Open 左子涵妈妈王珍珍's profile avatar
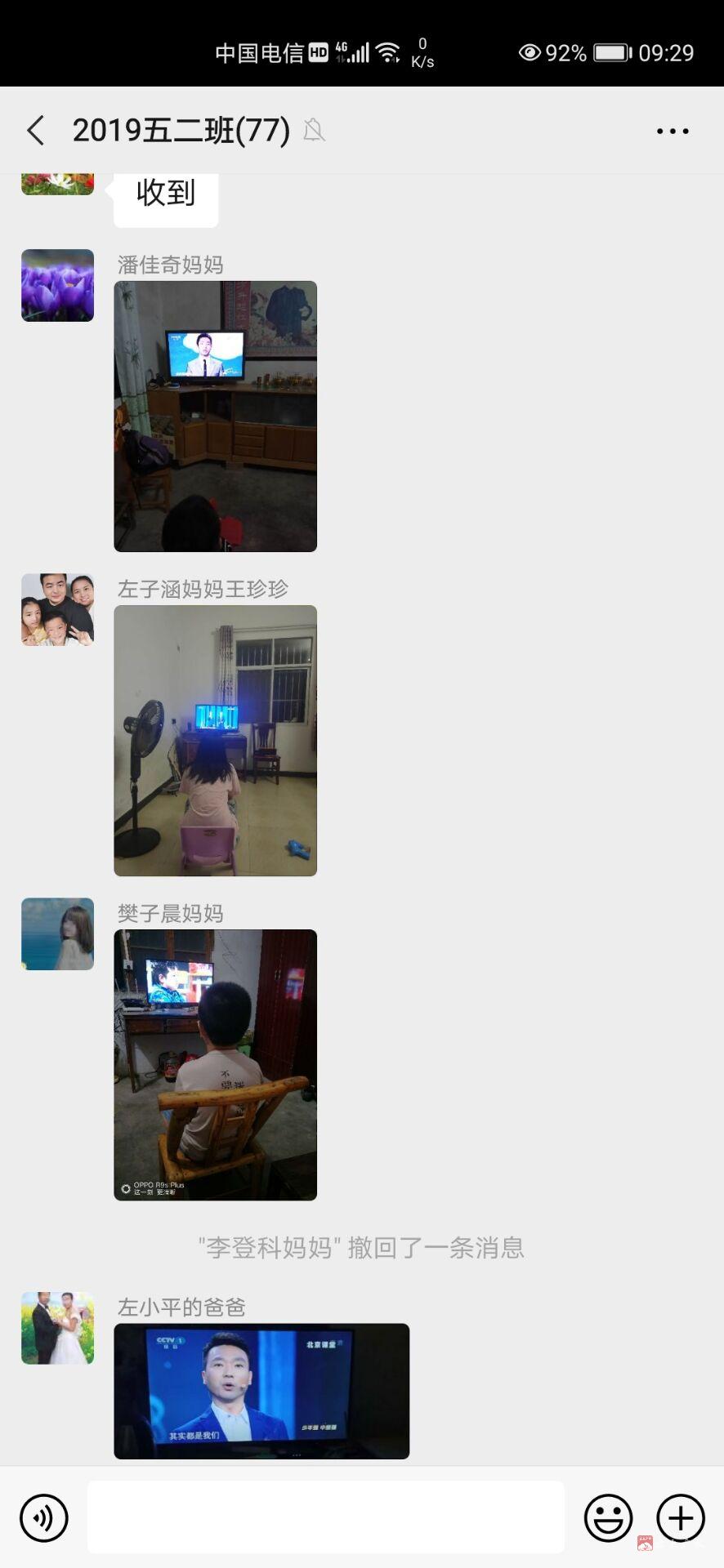724x1568 pixels. pos(57,610)
